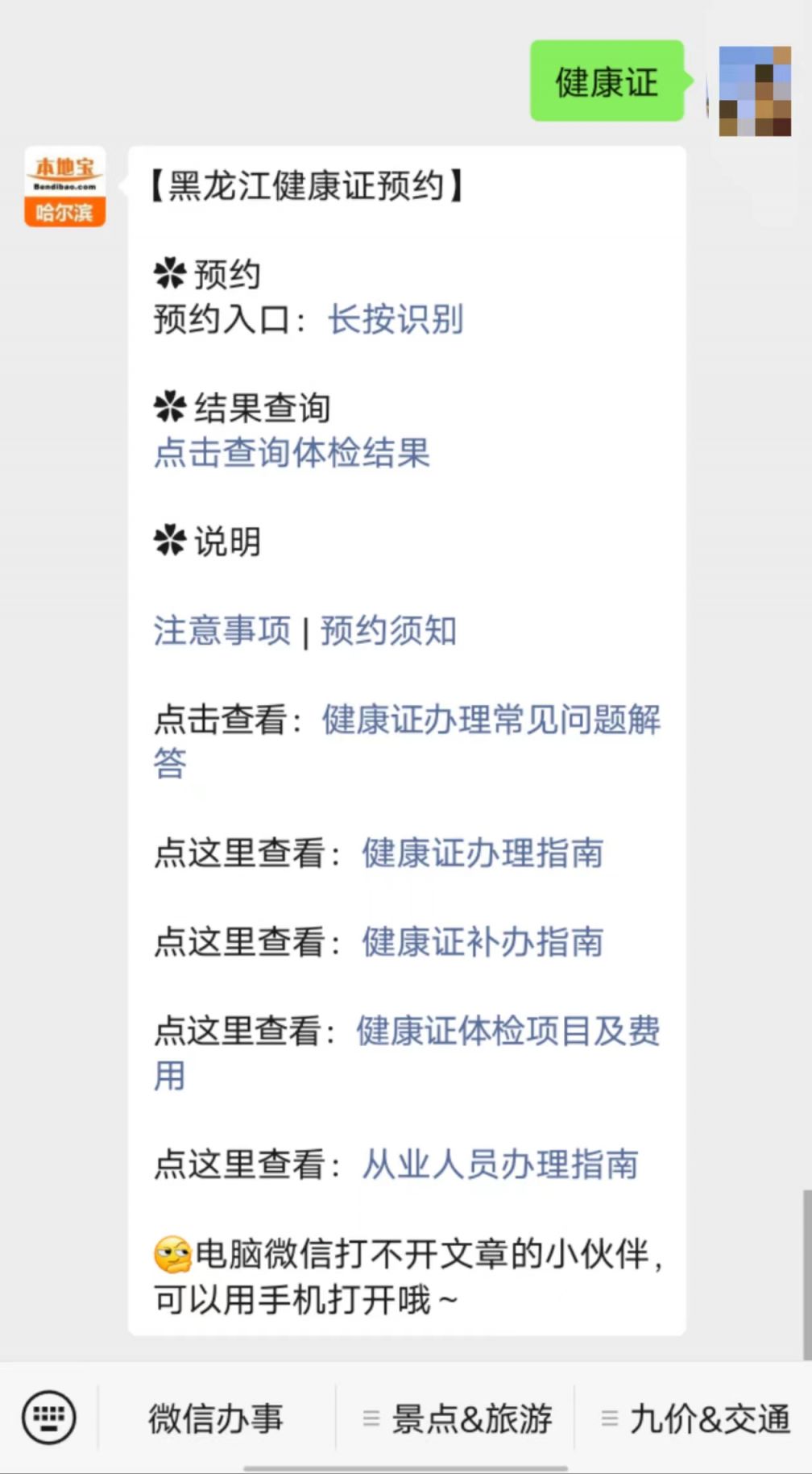The width and height of the screenshot is (812, 1474).
Task: Tap the 本地宝 哈尔滨 account avatar
Action: pyautogui.click(x=64, y=186)
